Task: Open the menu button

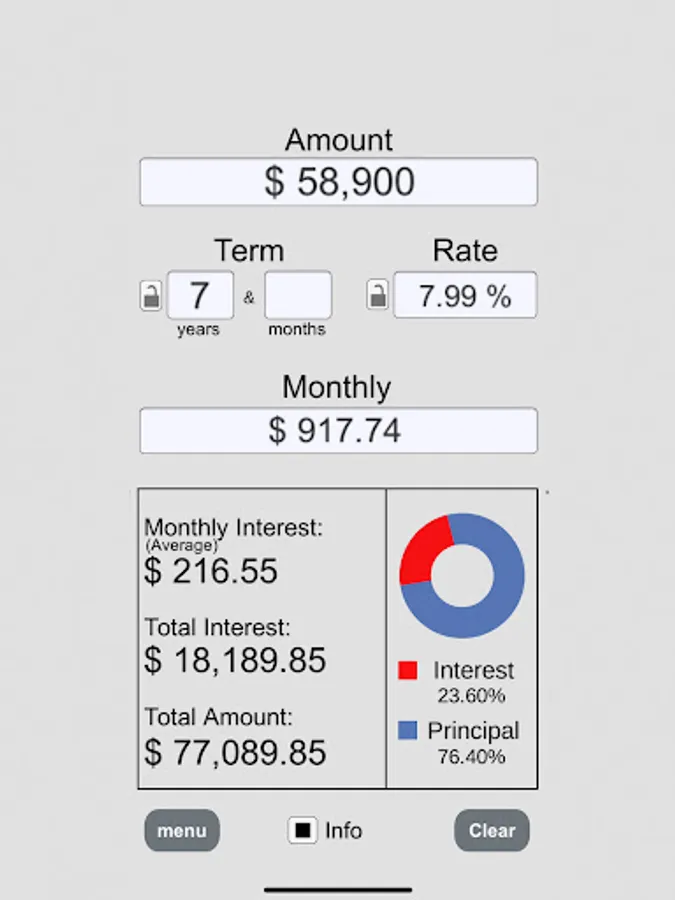Action: 182,830
